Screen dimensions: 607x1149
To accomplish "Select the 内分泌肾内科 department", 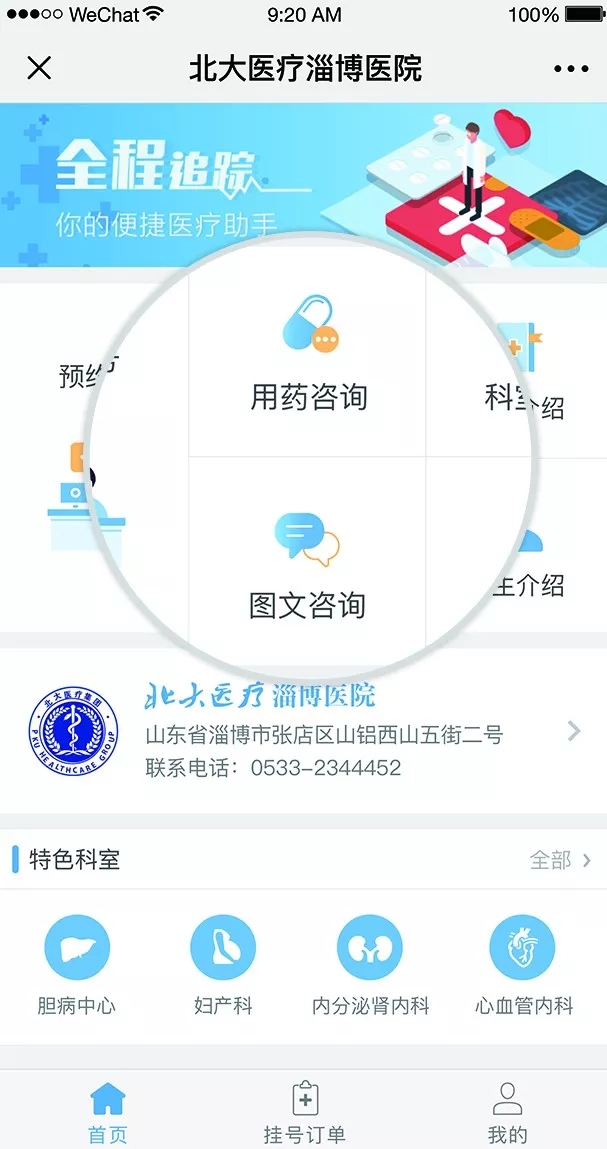I will click(x=370, y=964).
